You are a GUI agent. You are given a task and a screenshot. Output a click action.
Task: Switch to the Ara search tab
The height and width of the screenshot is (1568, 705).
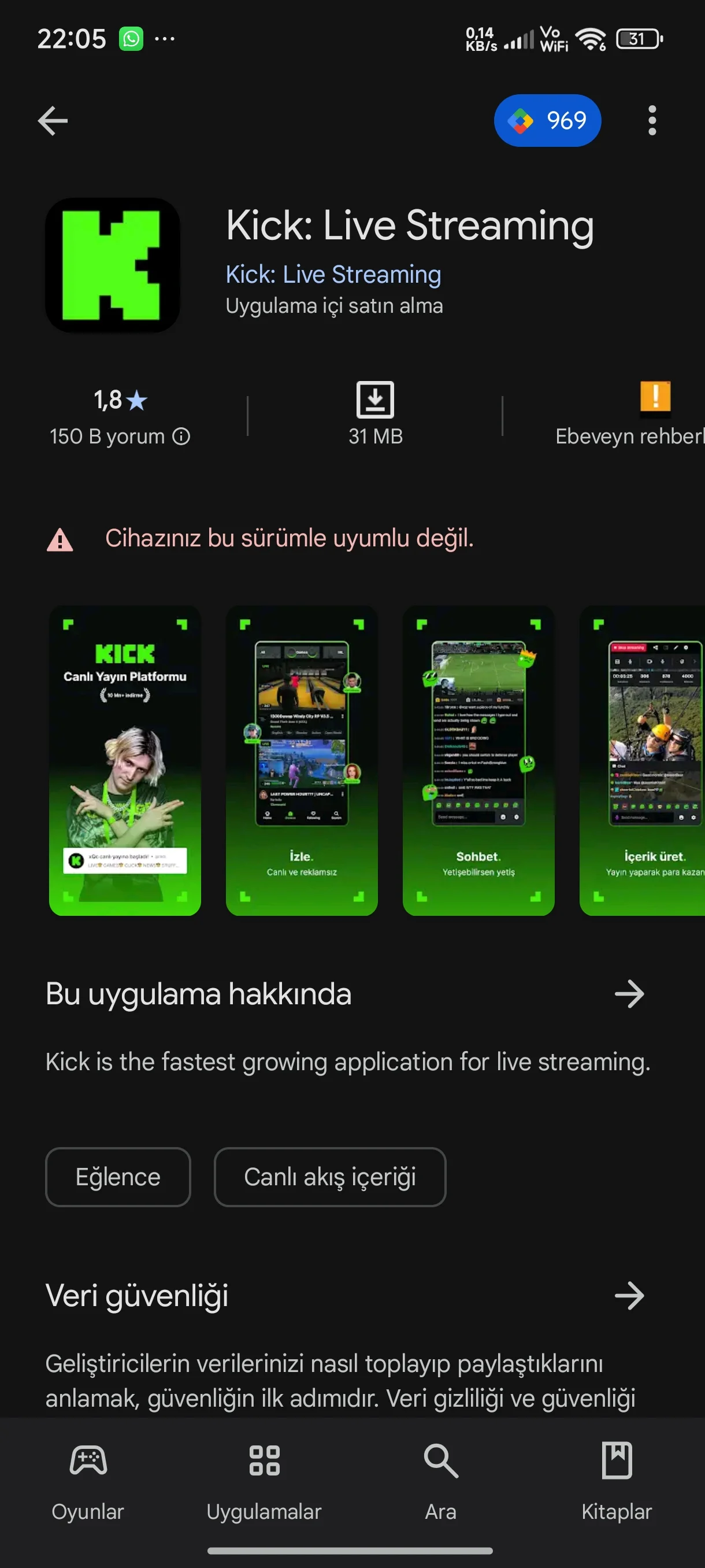click(x=440, y=1482)
